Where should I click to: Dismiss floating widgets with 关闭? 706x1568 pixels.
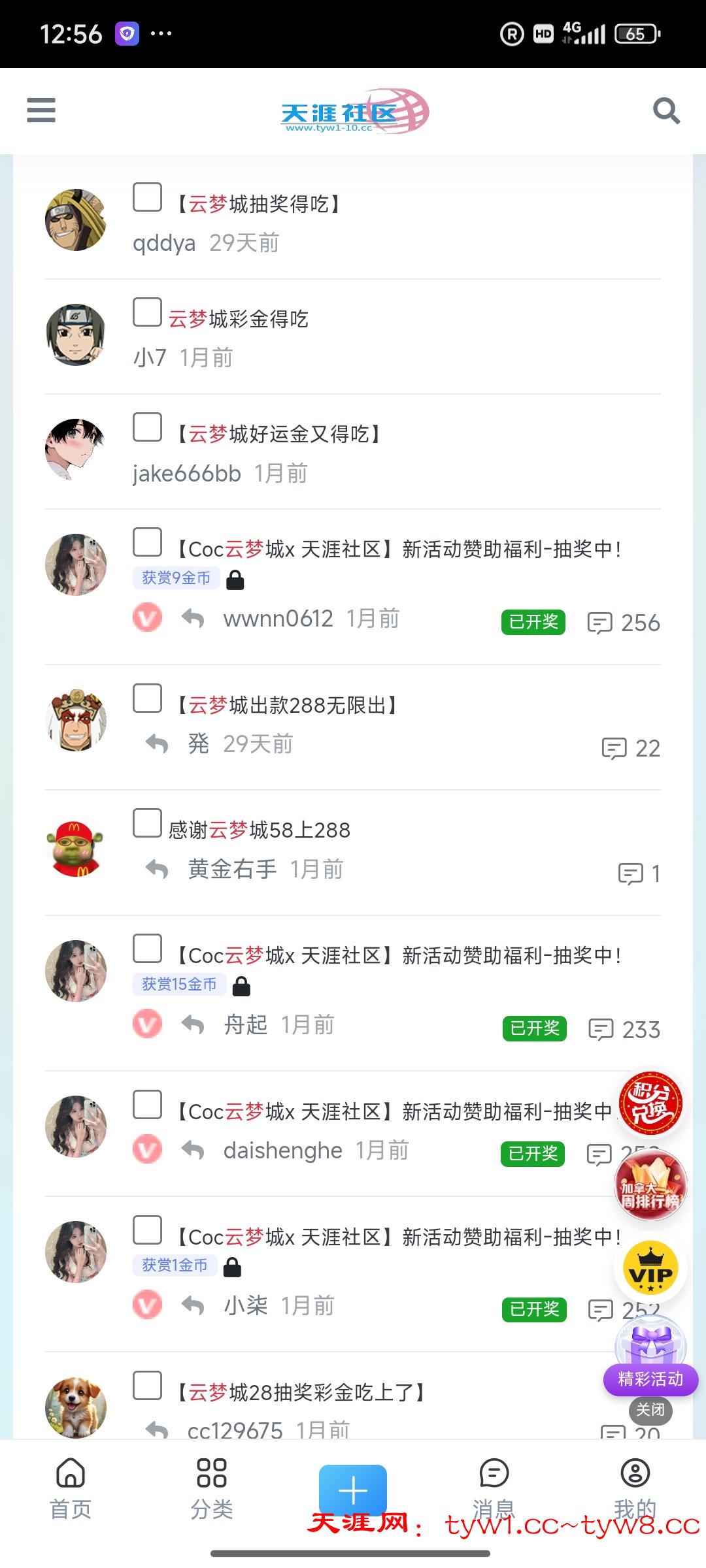[x=650, y=1410]
